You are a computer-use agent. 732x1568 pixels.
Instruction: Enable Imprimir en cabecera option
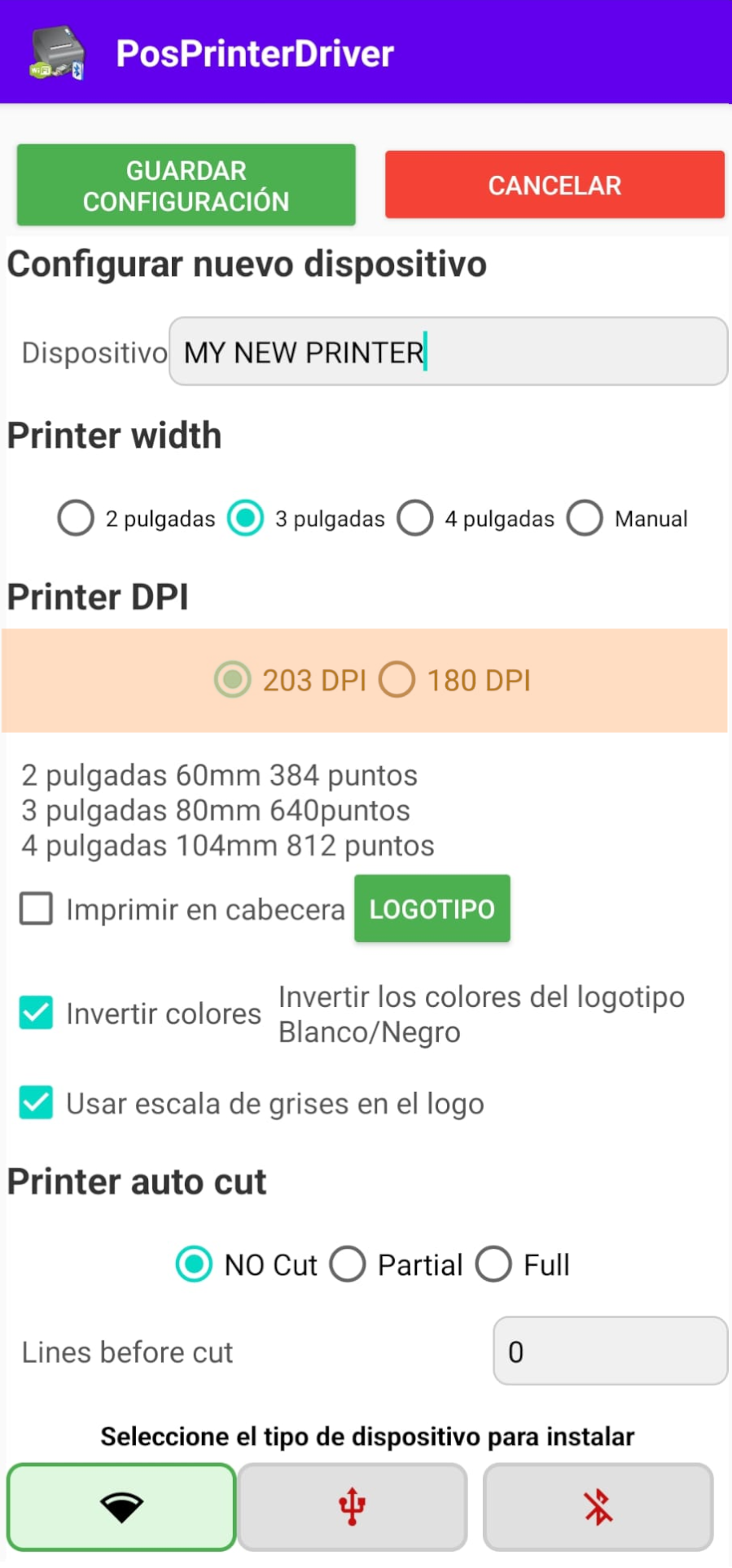[x=35, y=909]
